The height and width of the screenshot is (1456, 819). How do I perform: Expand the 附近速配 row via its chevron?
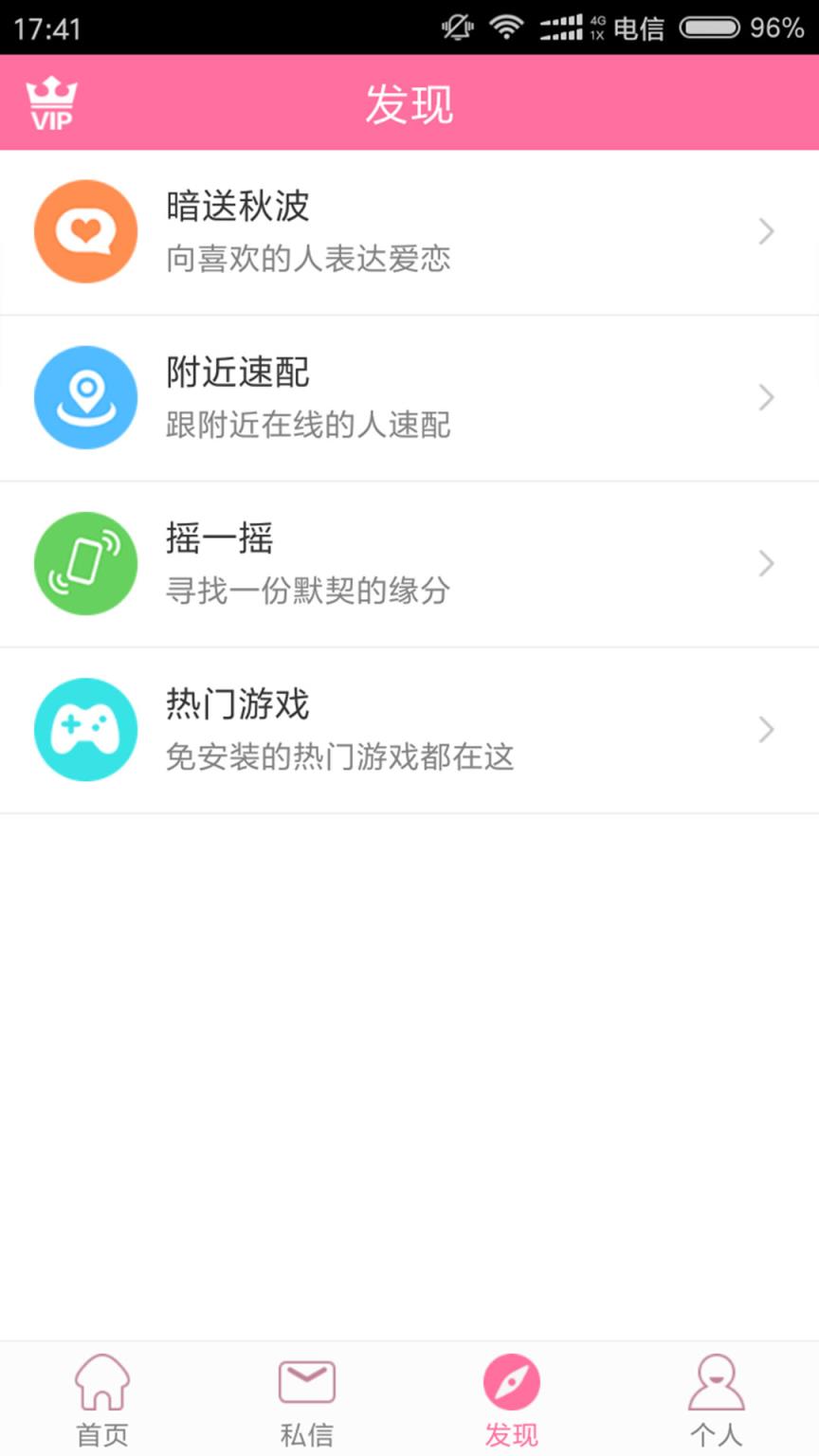[x=768, y=397]
